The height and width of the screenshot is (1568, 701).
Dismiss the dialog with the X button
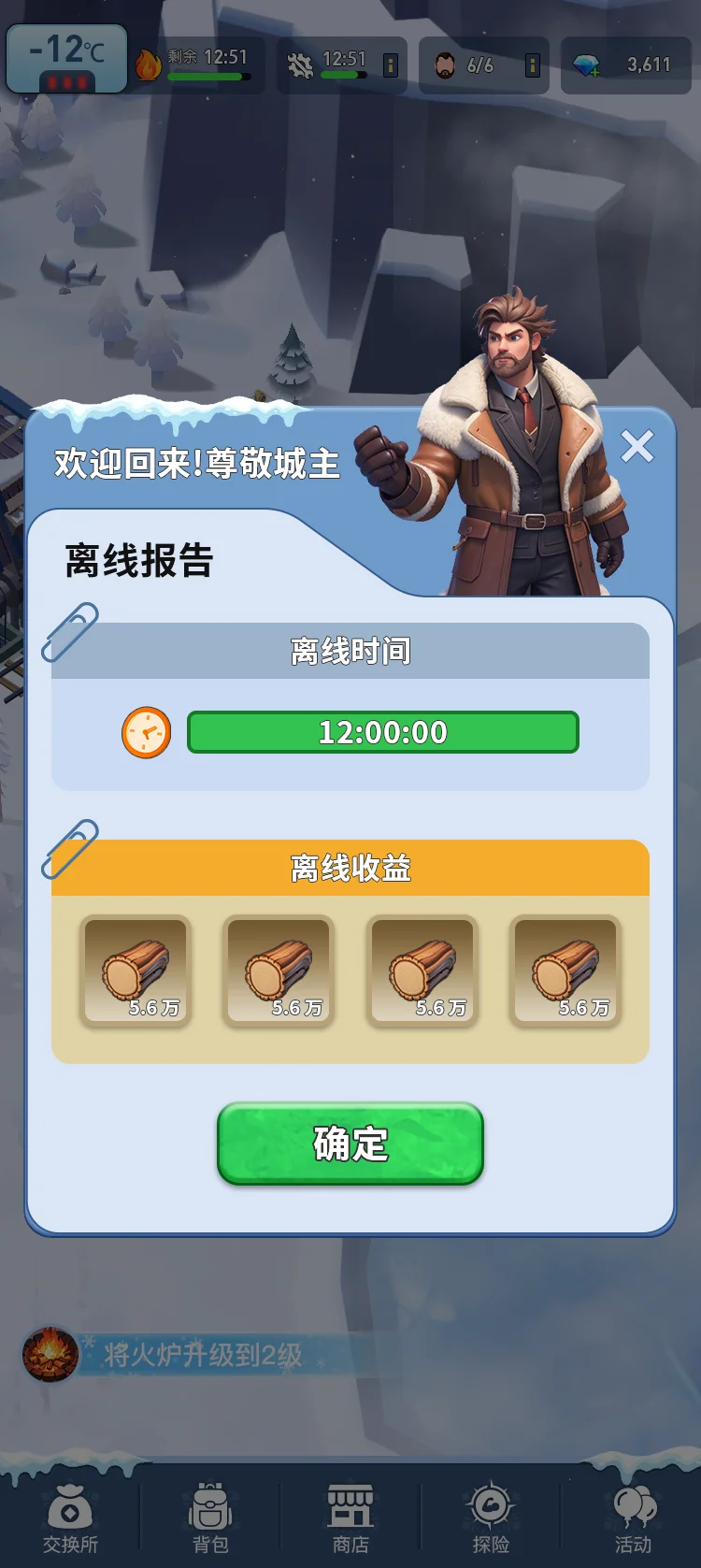[x=637, y=447]
